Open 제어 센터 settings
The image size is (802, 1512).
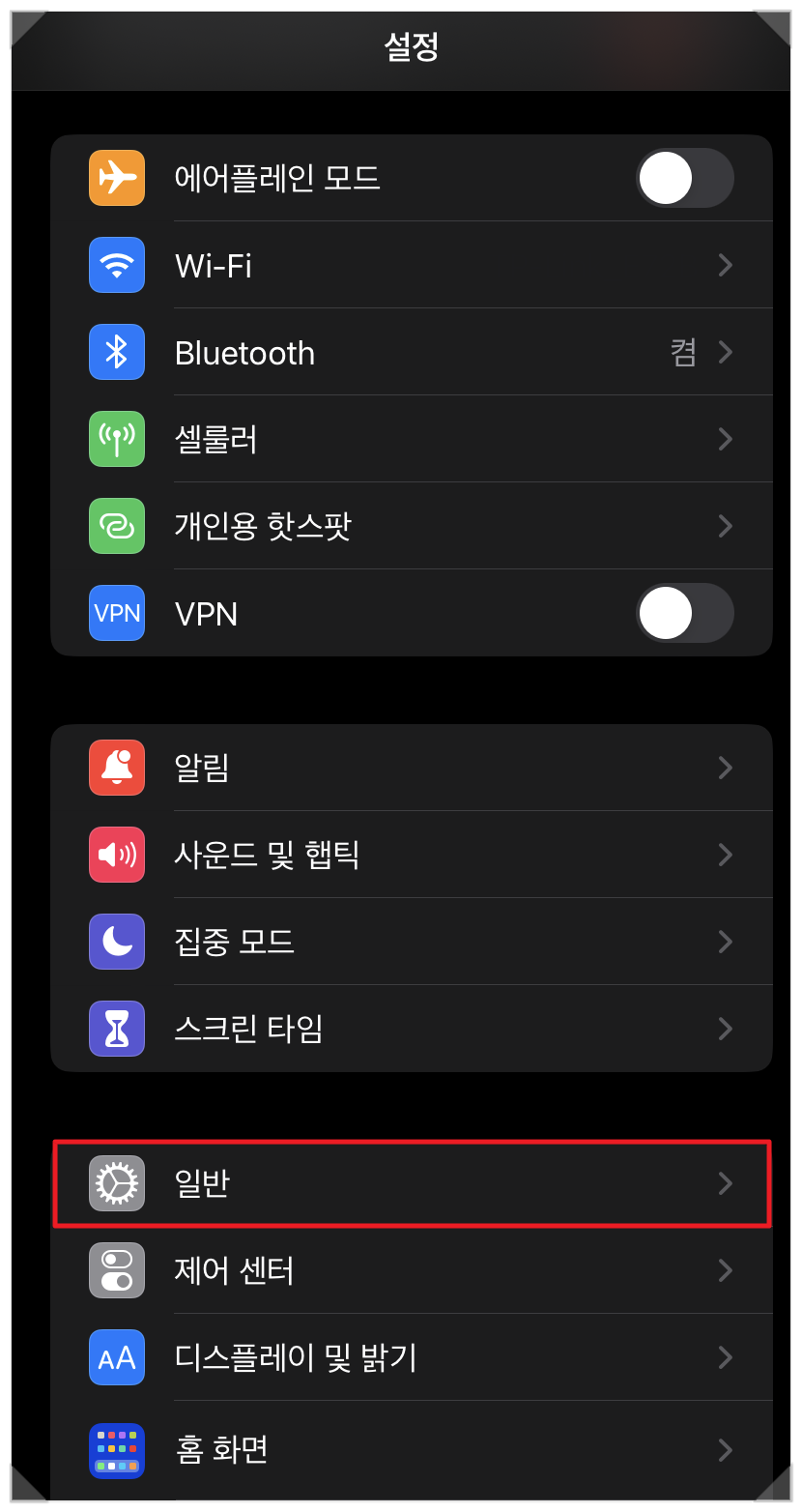(x=412, y=1270)
